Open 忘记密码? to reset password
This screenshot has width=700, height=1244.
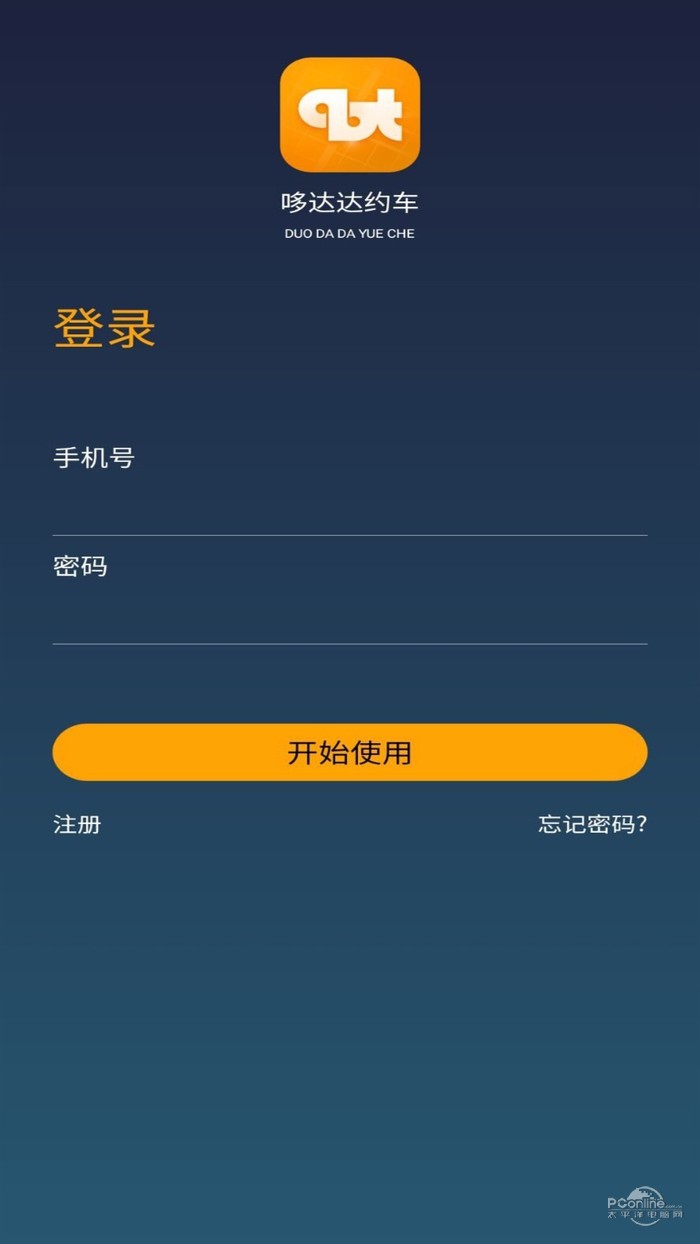tap(592, 824)
